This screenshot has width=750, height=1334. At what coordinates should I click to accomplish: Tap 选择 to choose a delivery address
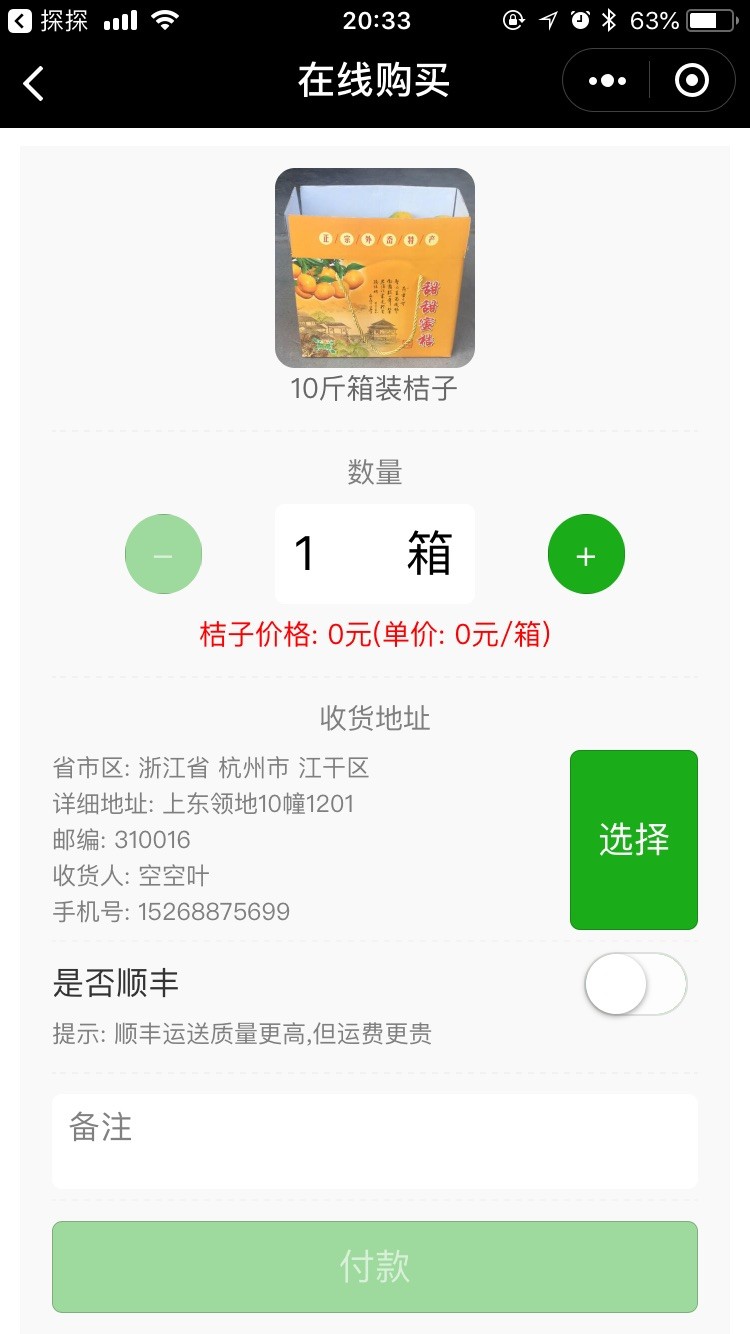634,840
